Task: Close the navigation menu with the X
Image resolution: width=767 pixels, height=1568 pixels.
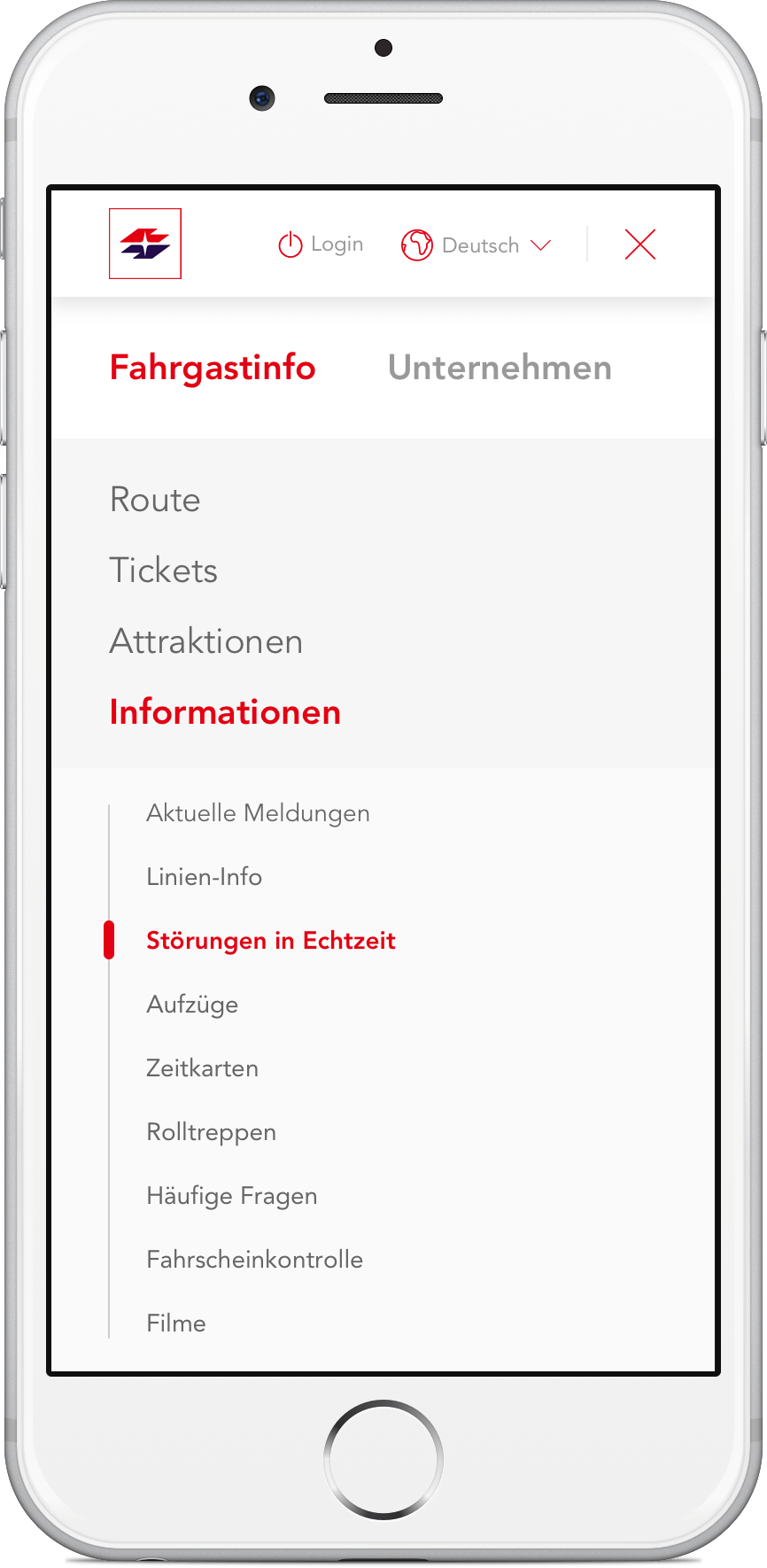Action: 639,245
